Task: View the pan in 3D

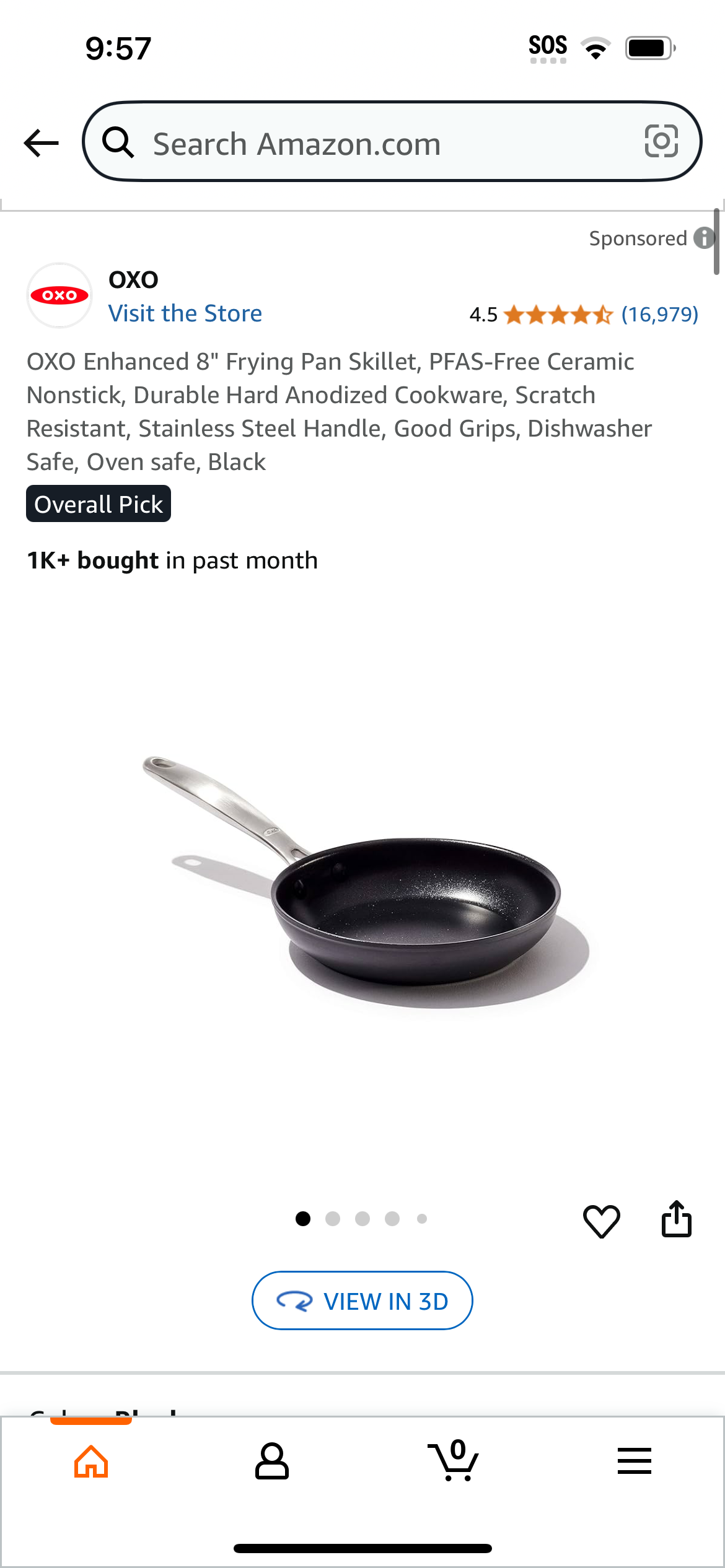Action: pyautogui.click(x=362, y=1300)
